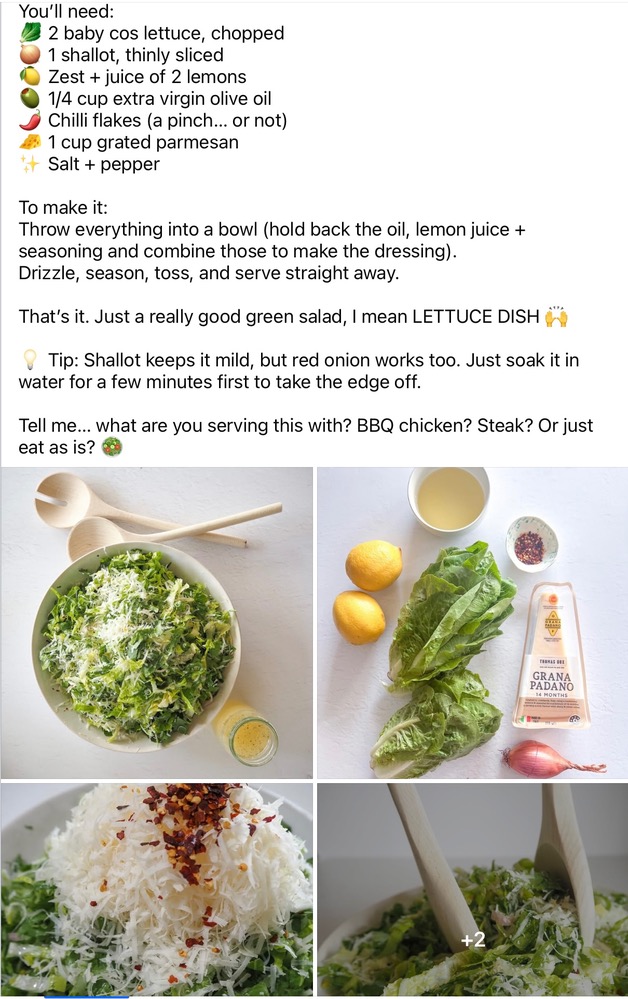Open the salad bowl photo with wooden spoons
This screenshot has height=999, width=628.
157,622
